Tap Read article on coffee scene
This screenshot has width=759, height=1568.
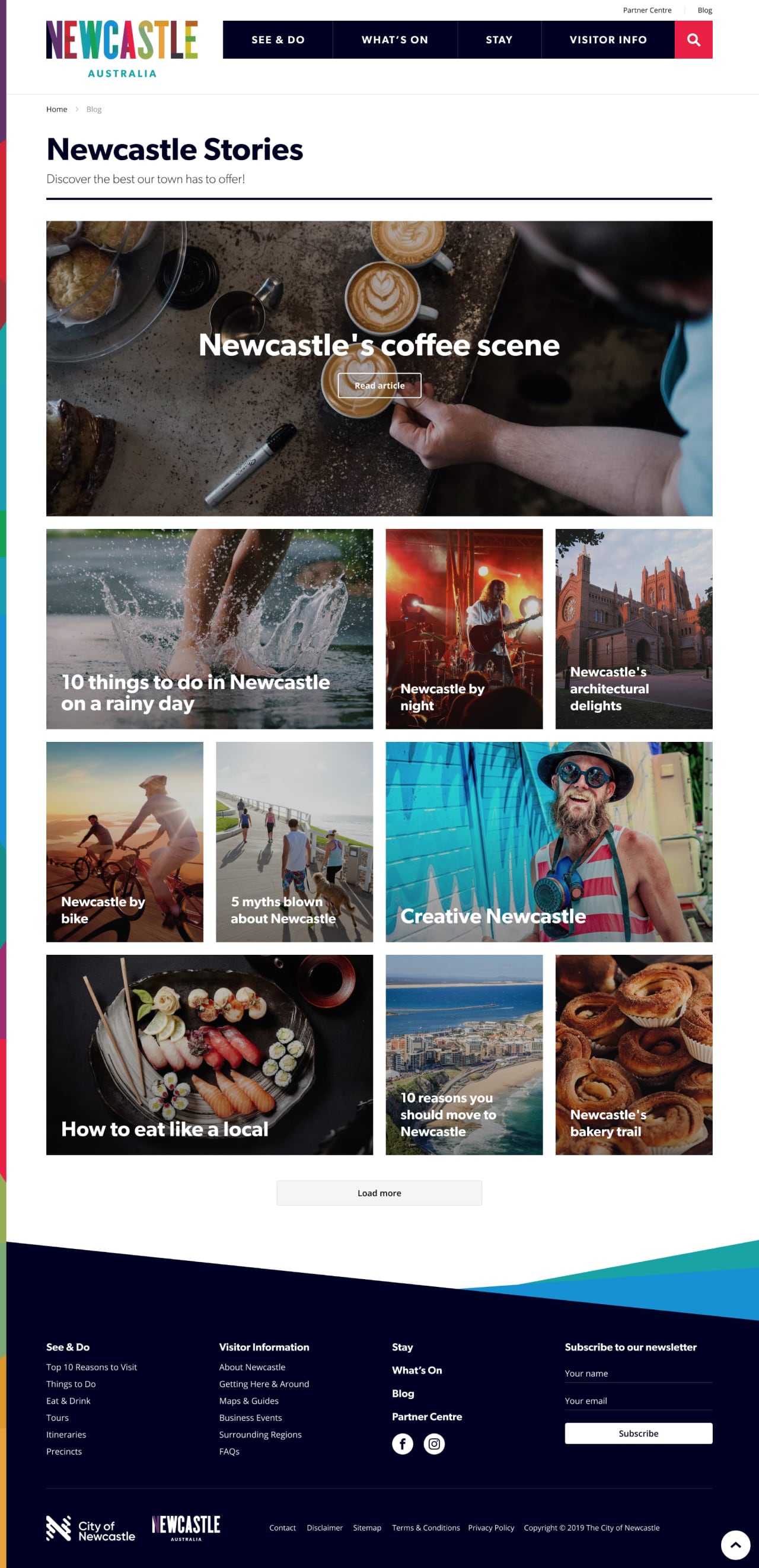point(379,385)
